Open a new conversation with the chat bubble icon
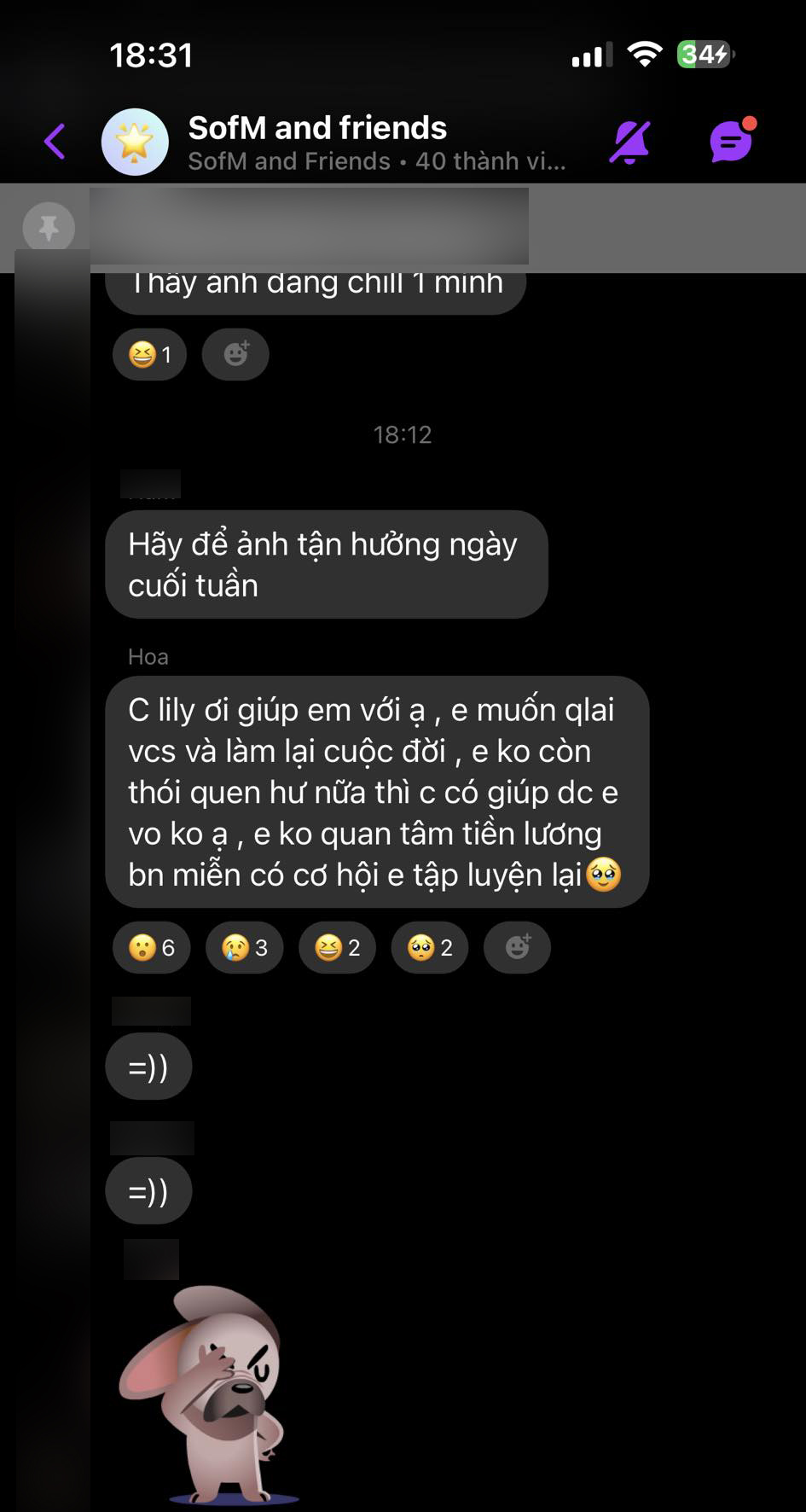Image resolution: width=806 pixels, height=1512 pixels. pyautogui.click(x=729, y=142)
